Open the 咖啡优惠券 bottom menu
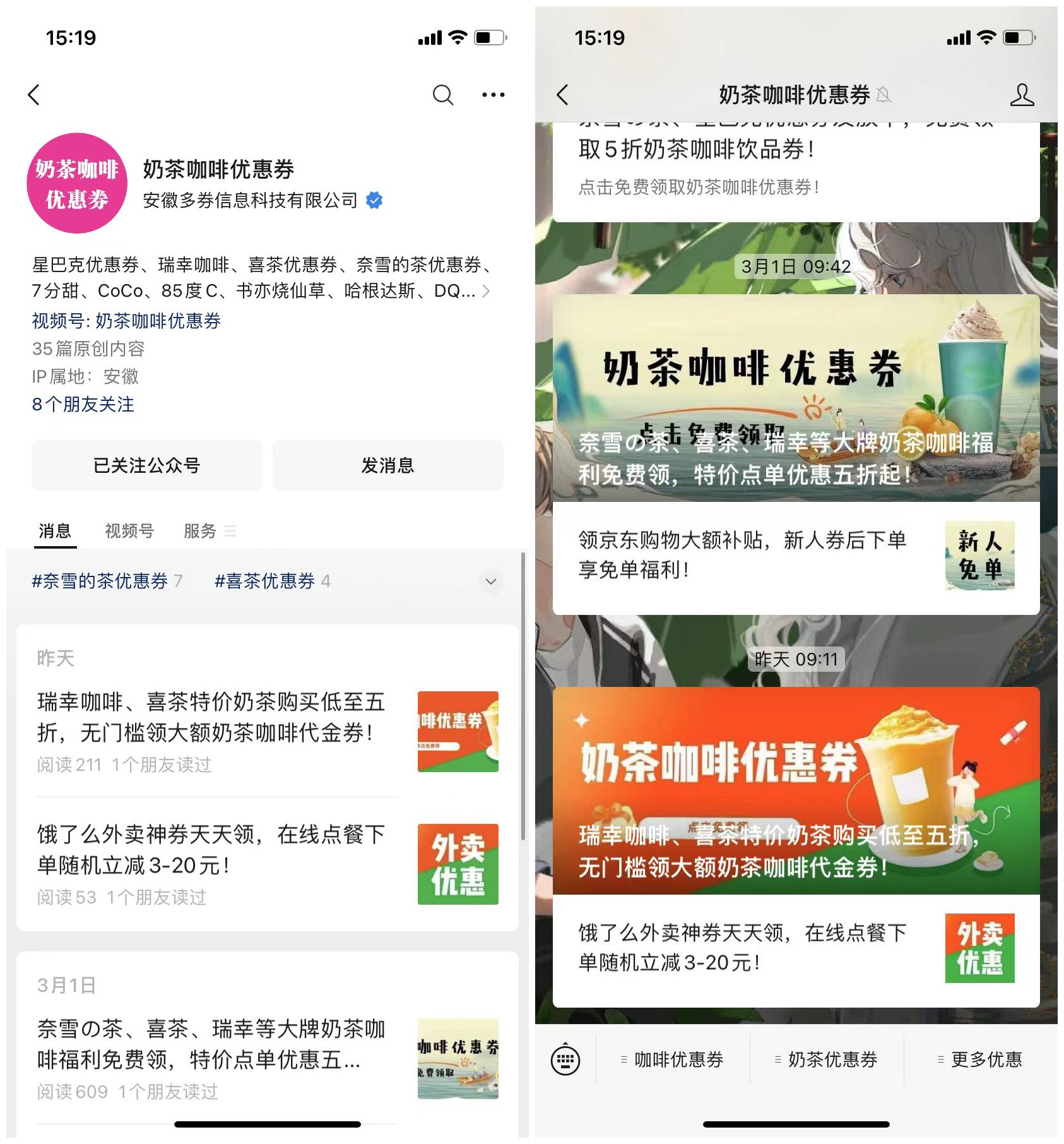Image resolution: width=1064 pixels, height=1144 pixels. point(673,1059)
